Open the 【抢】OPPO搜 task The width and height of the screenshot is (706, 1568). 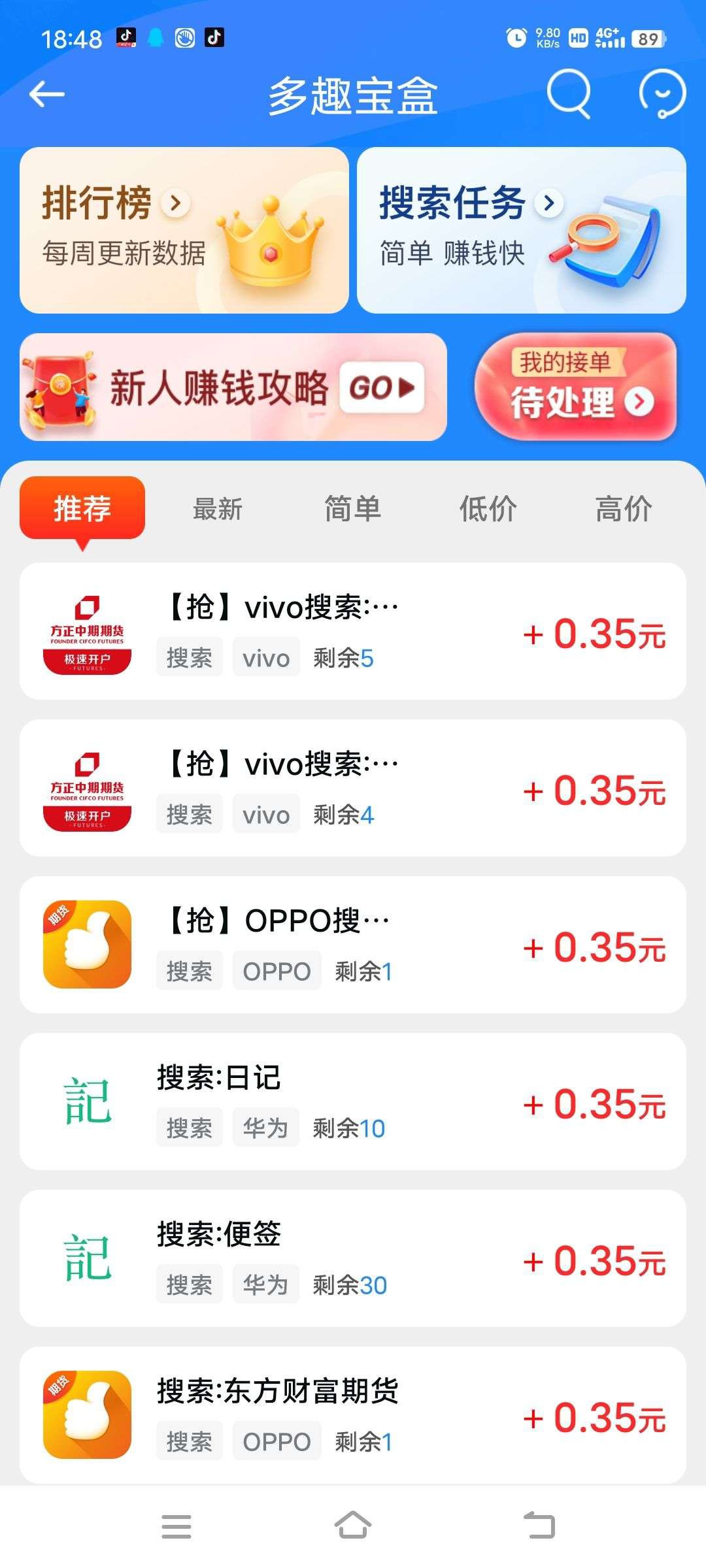tap(353, 945)
